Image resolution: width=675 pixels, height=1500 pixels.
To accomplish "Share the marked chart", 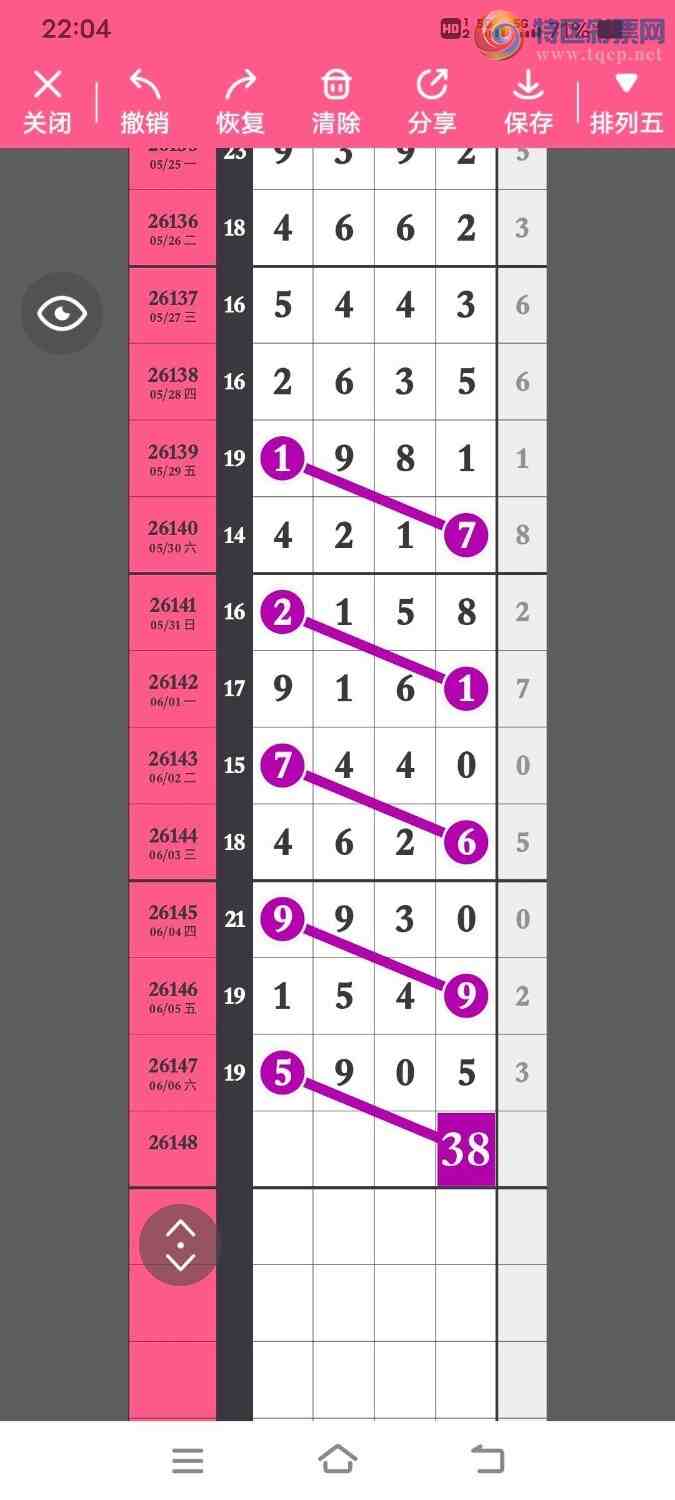I will 432,102.
